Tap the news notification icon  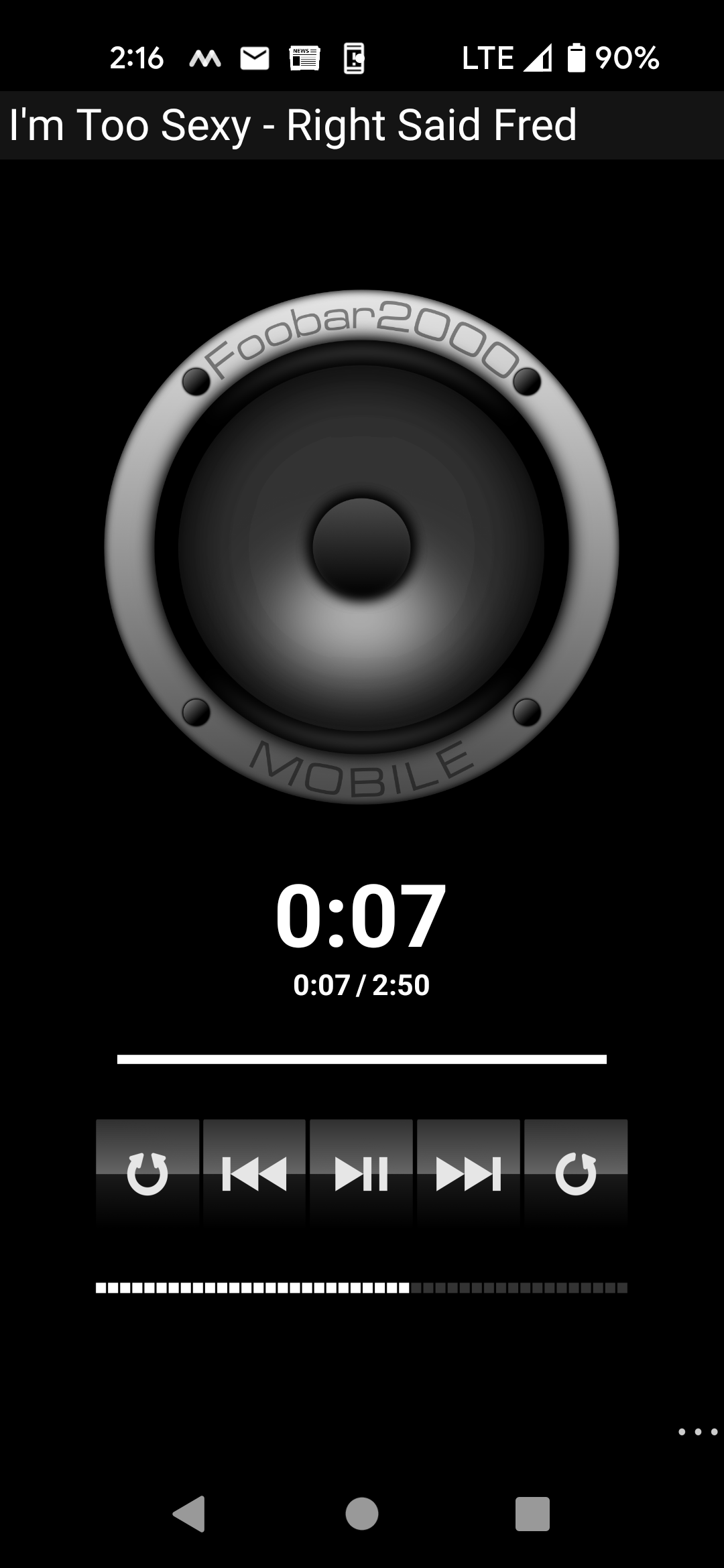[304, 59]
